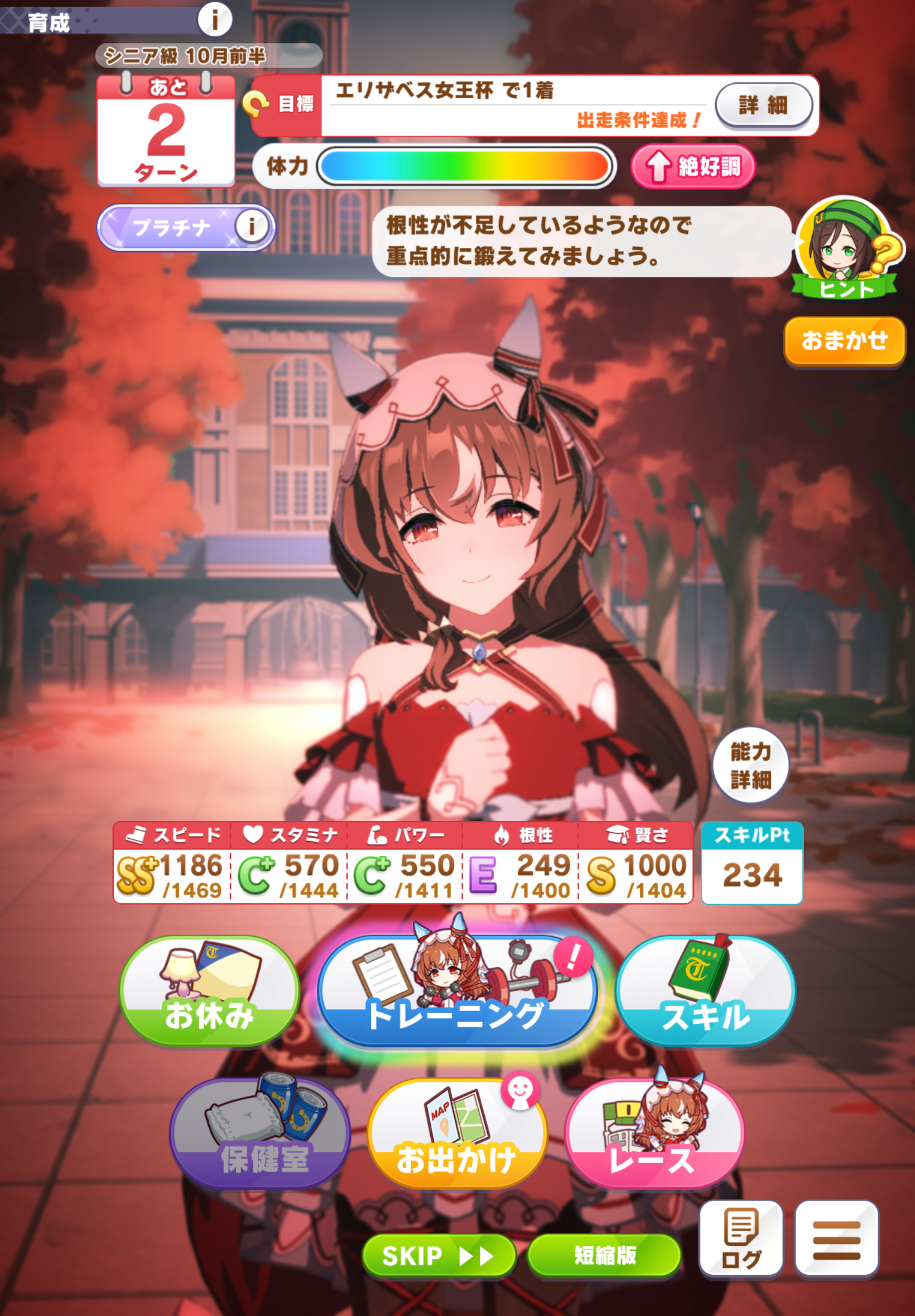Enter the レース race menu
Image resolution: width=915 pixels, height=1316 pixels.
coord(653,1134)
